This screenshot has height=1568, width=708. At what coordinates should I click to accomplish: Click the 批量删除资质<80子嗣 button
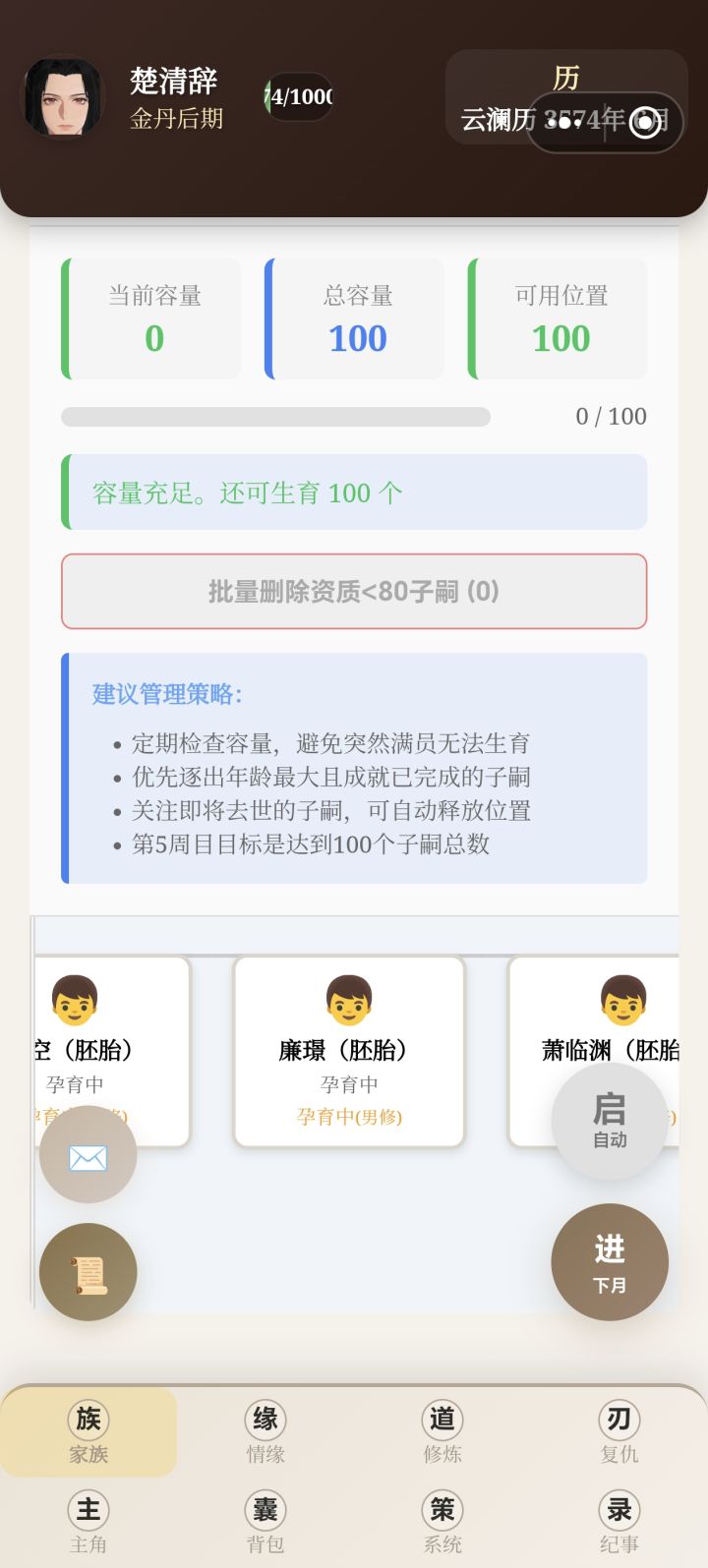coord(354,592)
